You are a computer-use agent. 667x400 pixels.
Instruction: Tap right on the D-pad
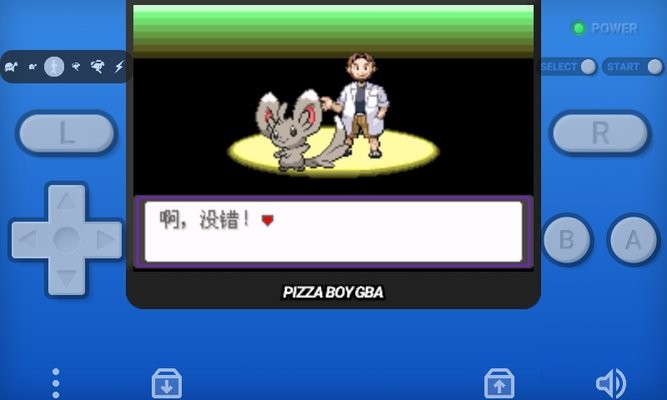[105, 240]
